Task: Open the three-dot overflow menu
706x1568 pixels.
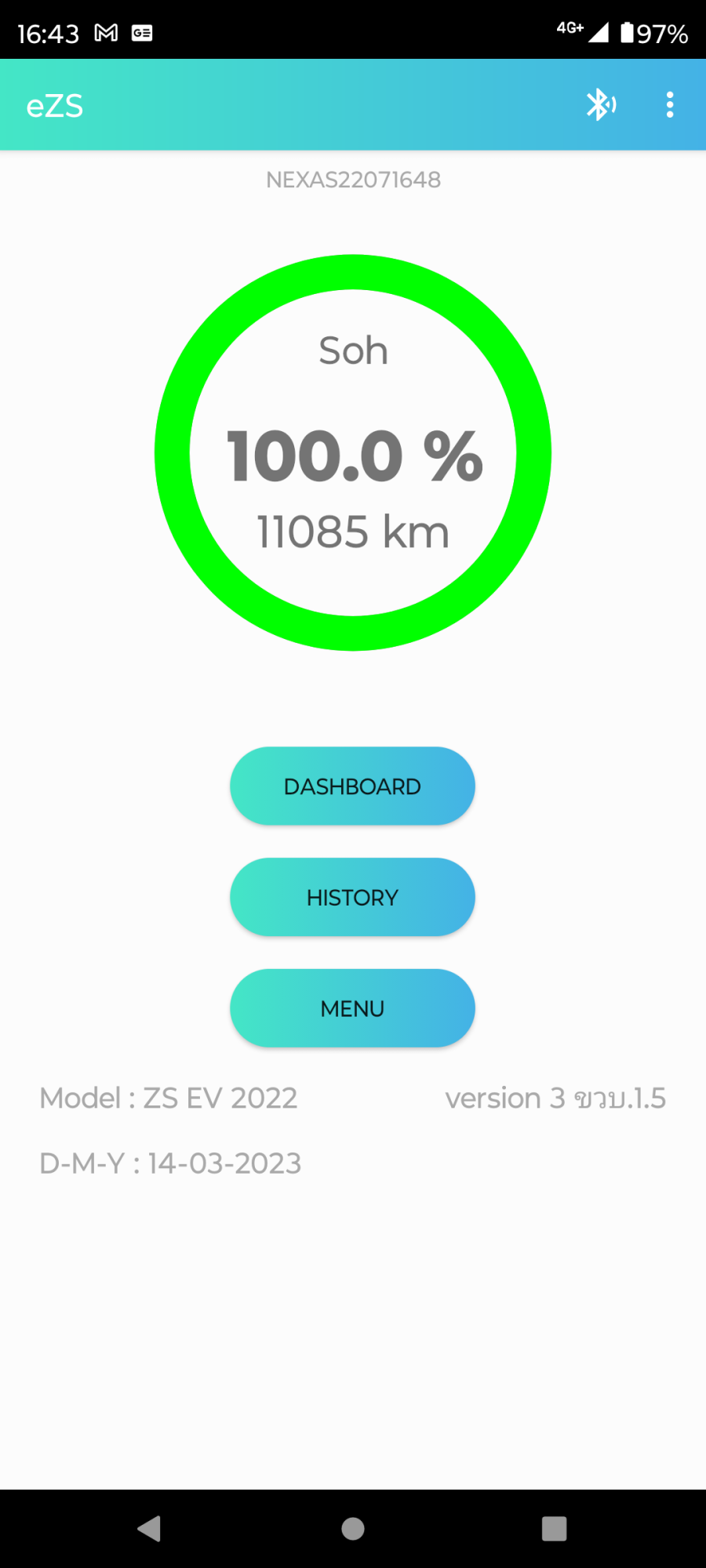Action: click(x=669, y=104)
